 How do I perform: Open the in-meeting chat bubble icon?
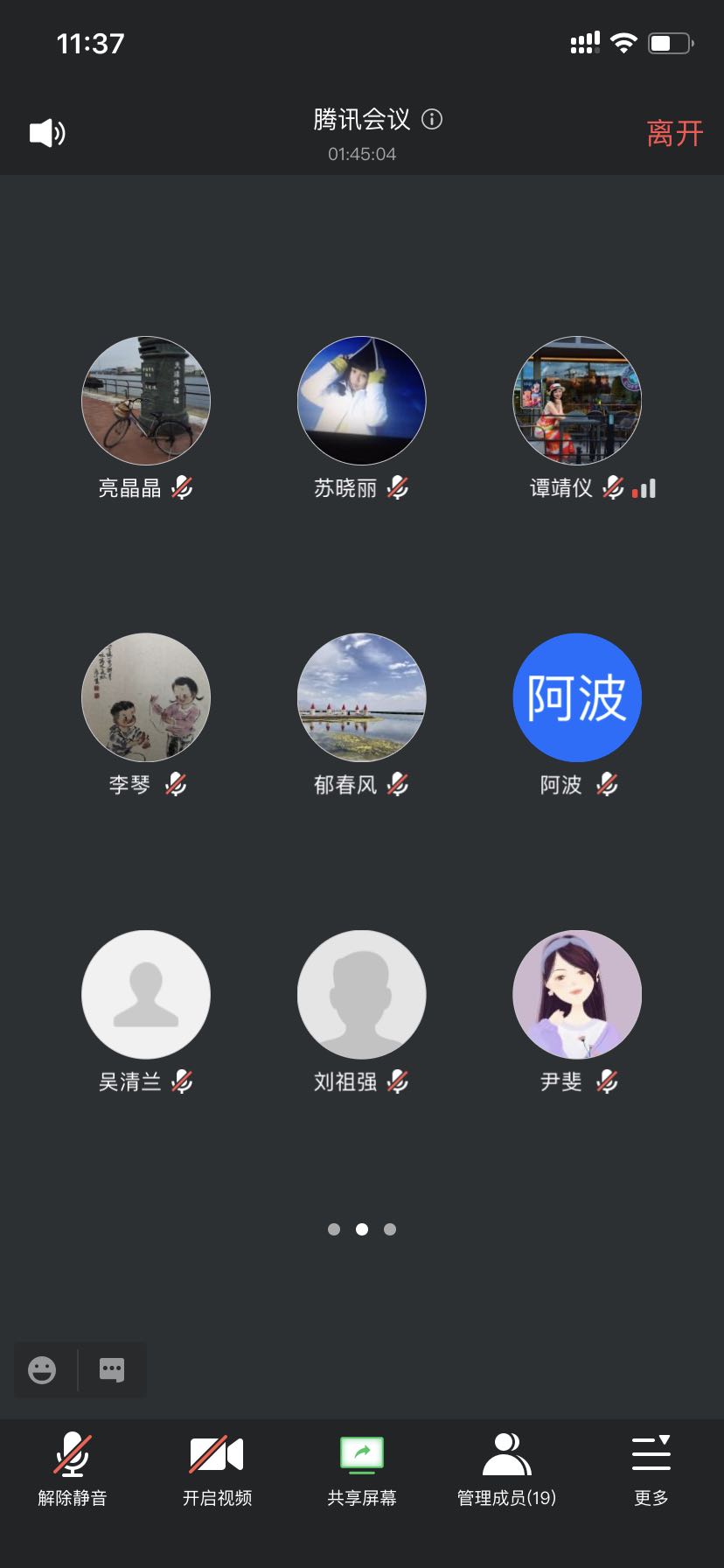(x=112, y=1370)
